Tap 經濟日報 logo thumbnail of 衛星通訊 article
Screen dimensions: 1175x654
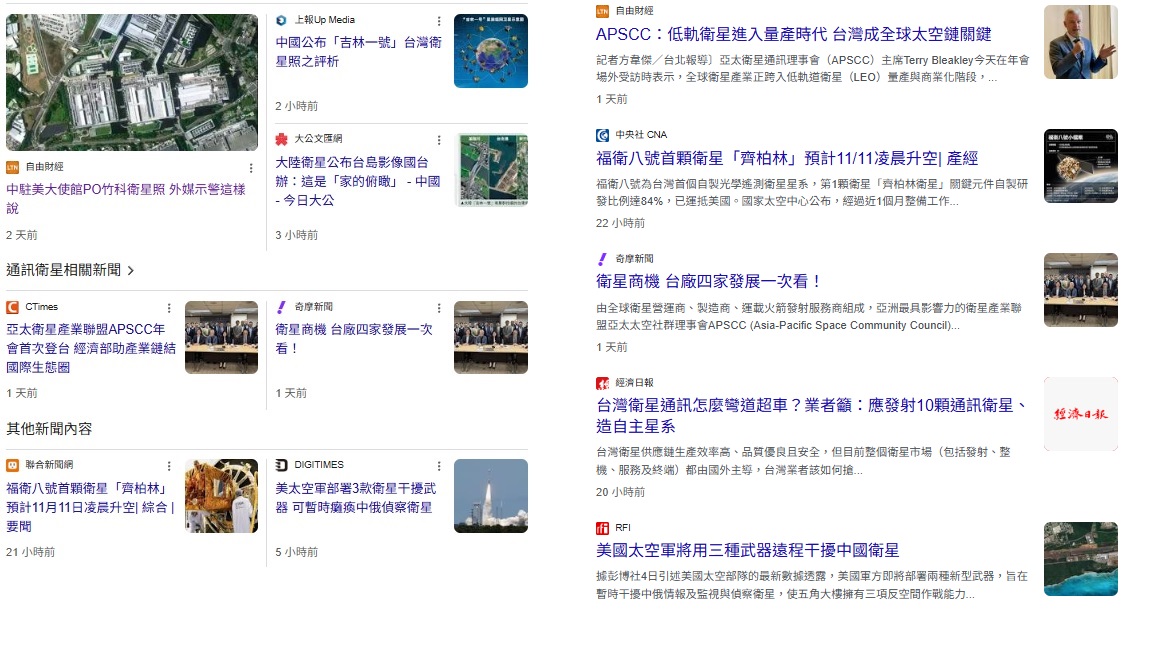coord(1080,413)
